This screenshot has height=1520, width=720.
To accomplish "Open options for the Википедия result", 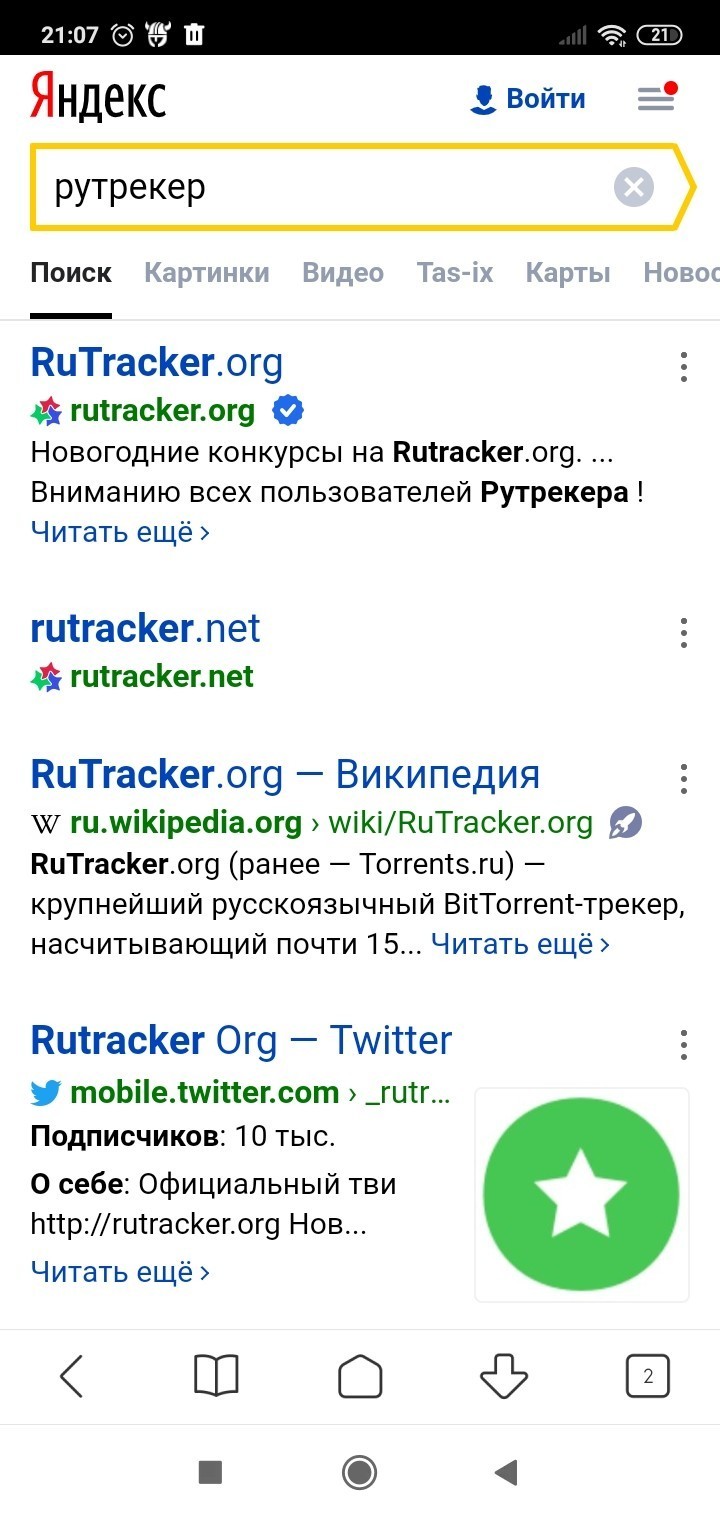I will (x=684, y=778).
